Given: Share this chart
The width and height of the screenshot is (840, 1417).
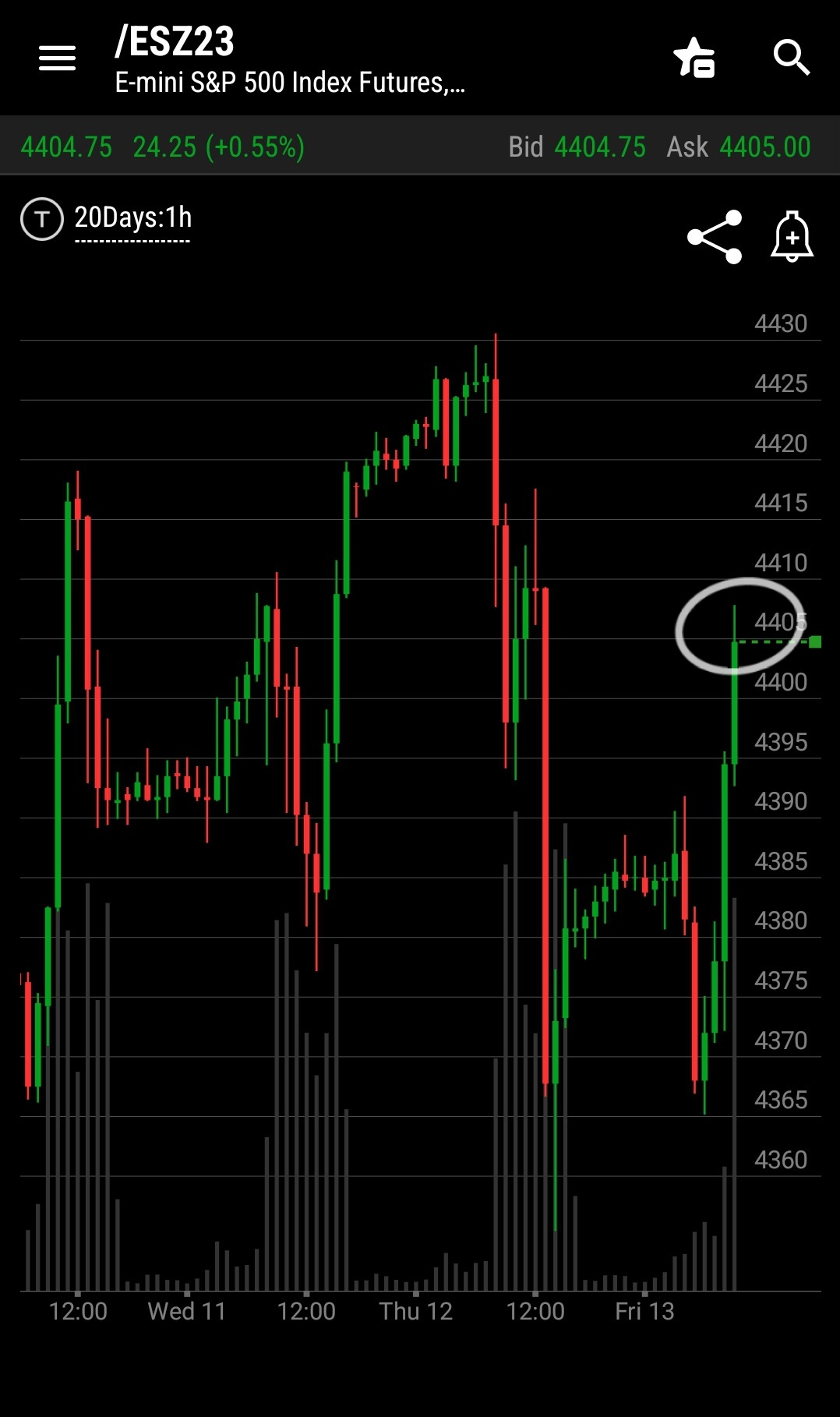Looking at the screenshot, I should [x=715, y=237].
